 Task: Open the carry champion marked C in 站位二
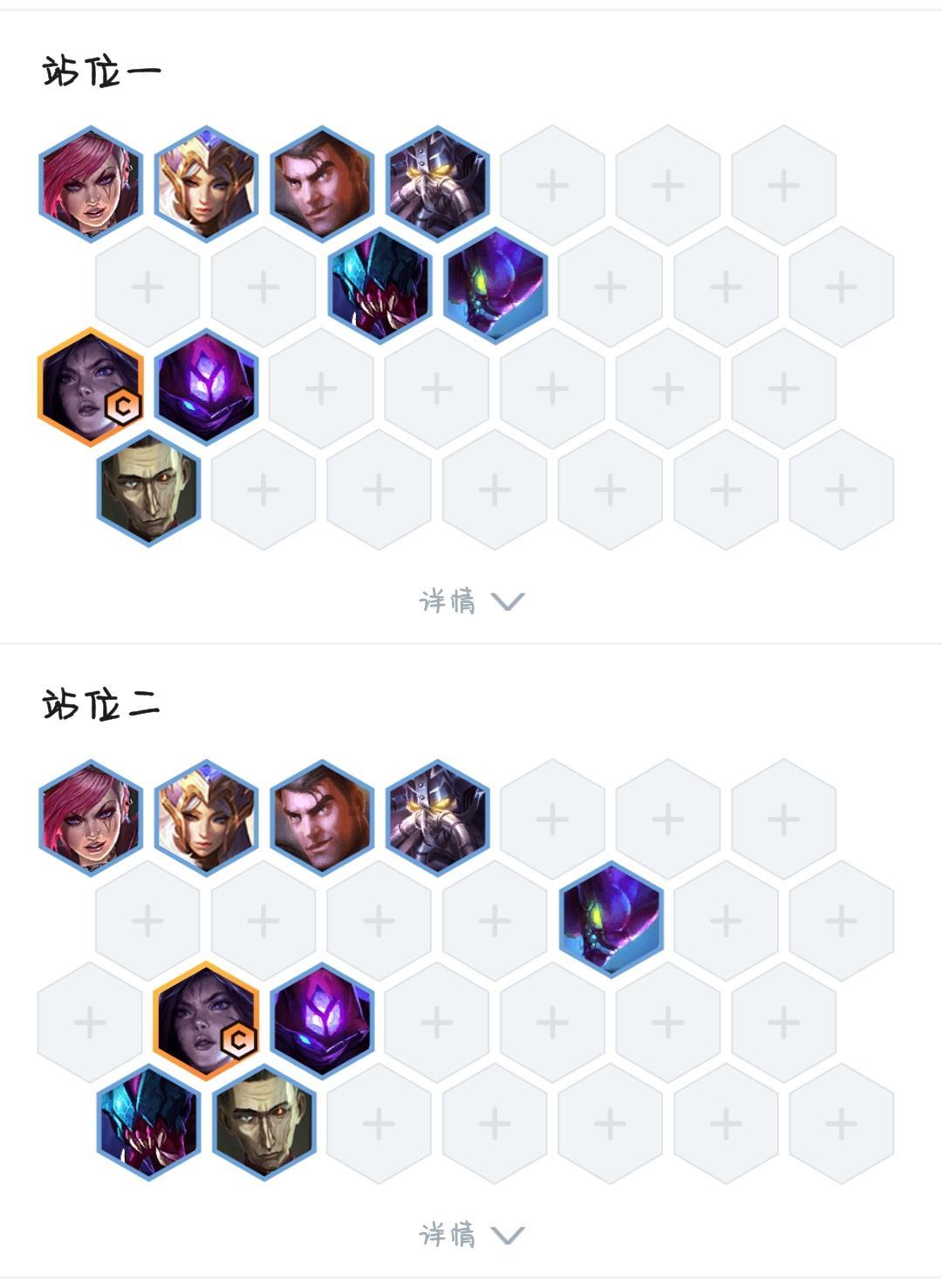pyautogui.click(x=206, y=1021)
